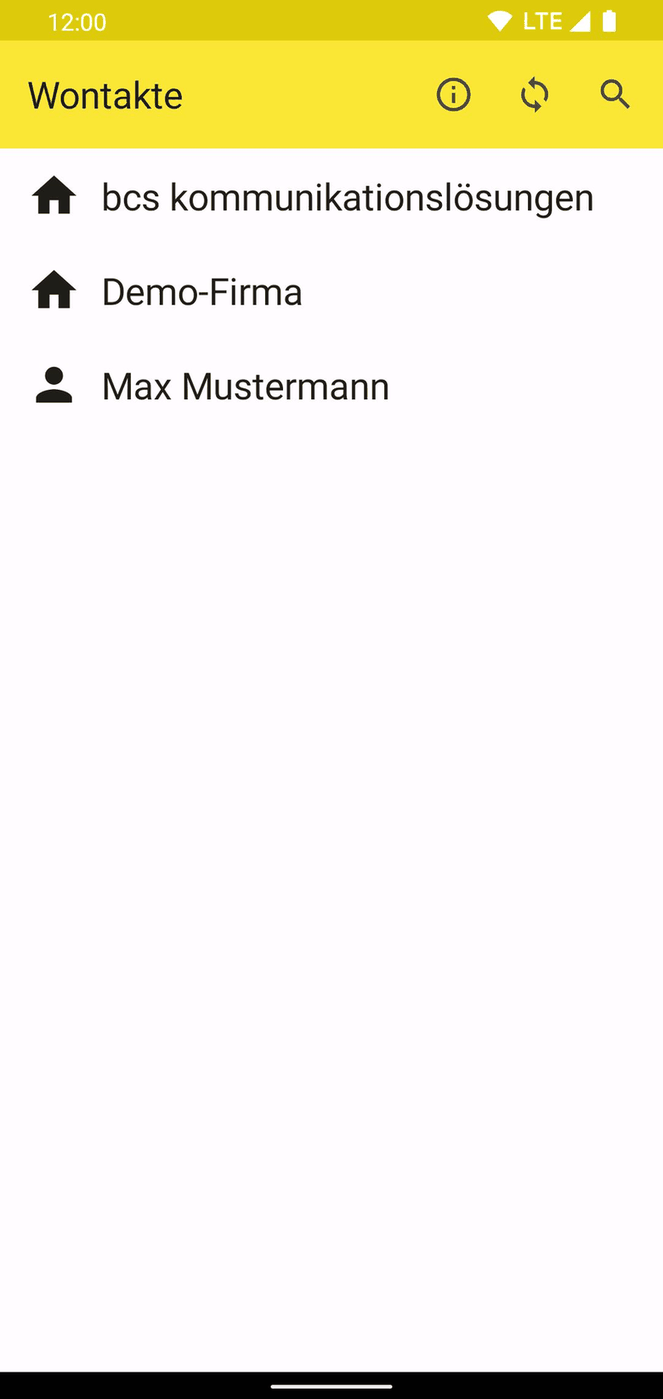663x1399 pixels.
Task: Open the Demo-Firma entry
Action: [x=202, y=292]
